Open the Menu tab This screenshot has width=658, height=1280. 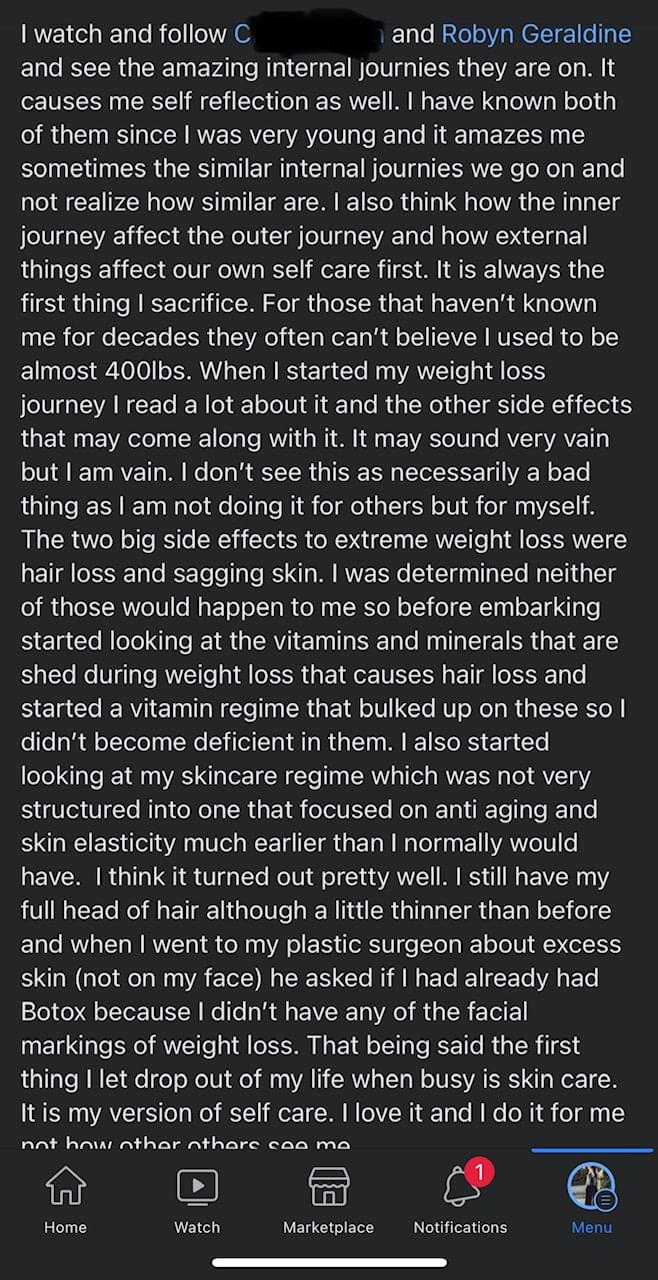click(x=591, y=1201)
